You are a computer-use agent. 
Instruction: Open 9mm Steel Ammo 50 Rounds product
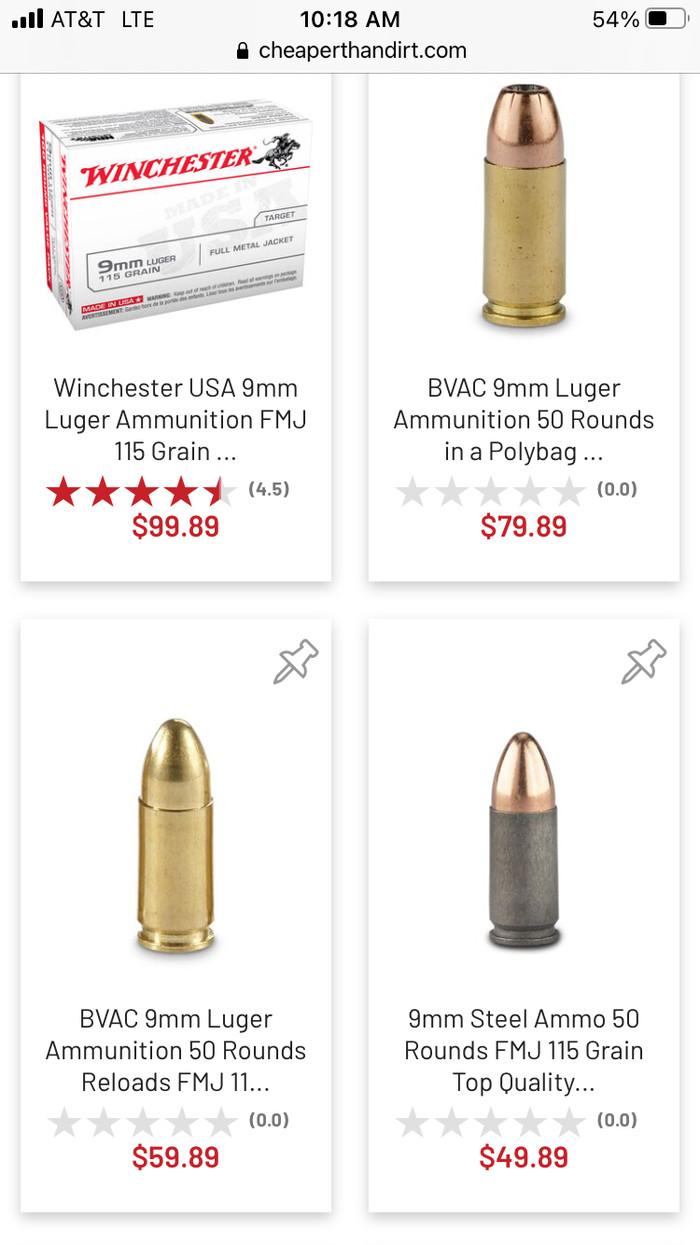[x=523, y=1050]
